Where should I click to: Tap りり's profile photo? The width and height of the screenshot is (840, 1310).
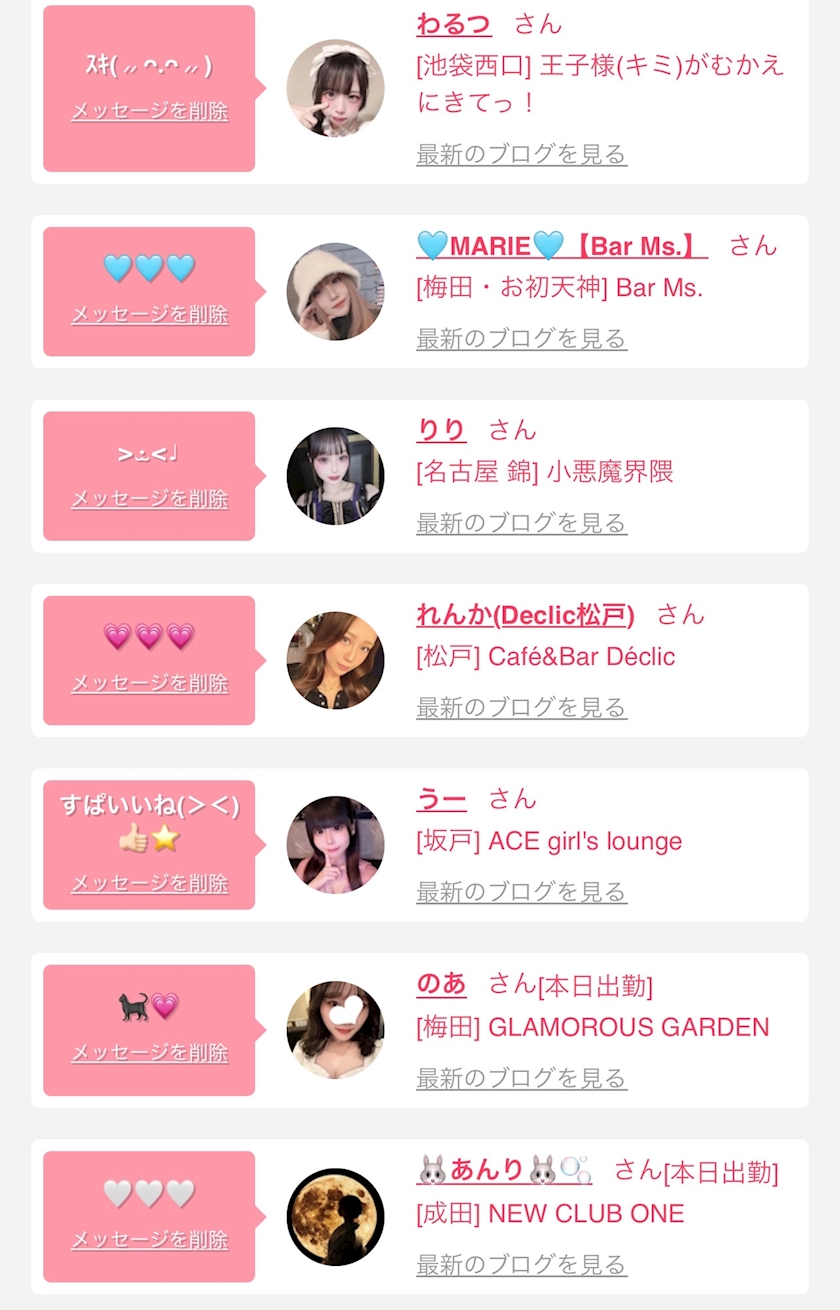(x=335, y=476)
